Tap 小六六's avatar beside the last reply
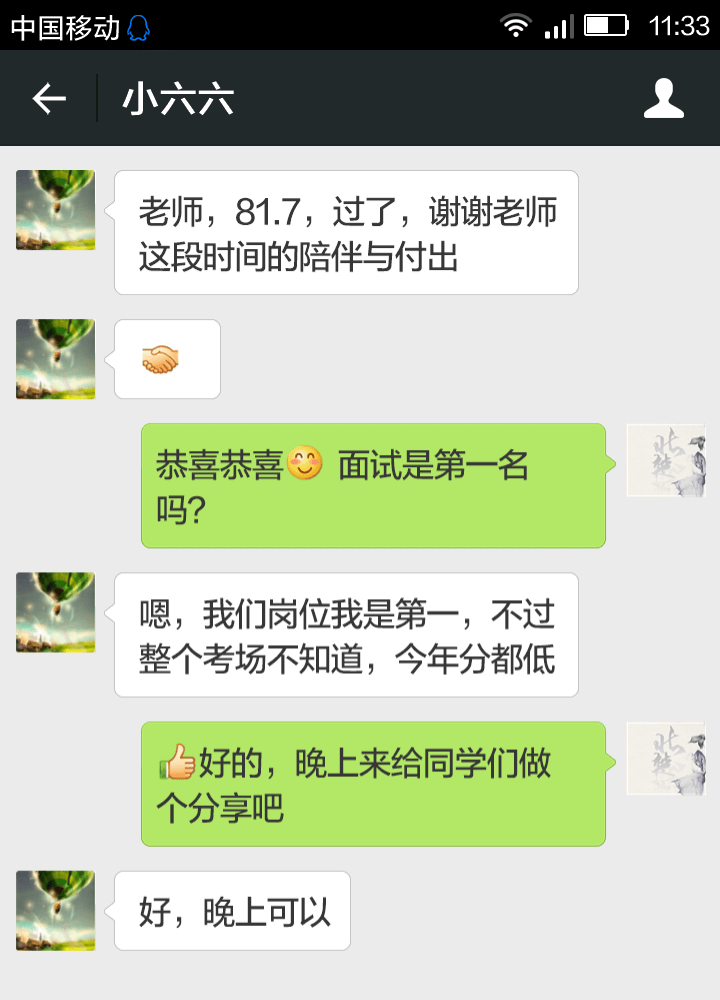Screen dimensions: 720x1000 point(55,910)
